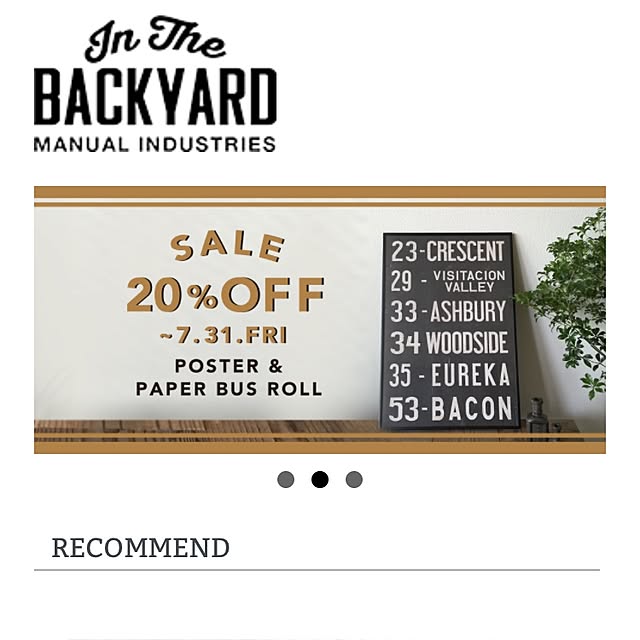Jump to the first carousel slide dot

[286, 480]
